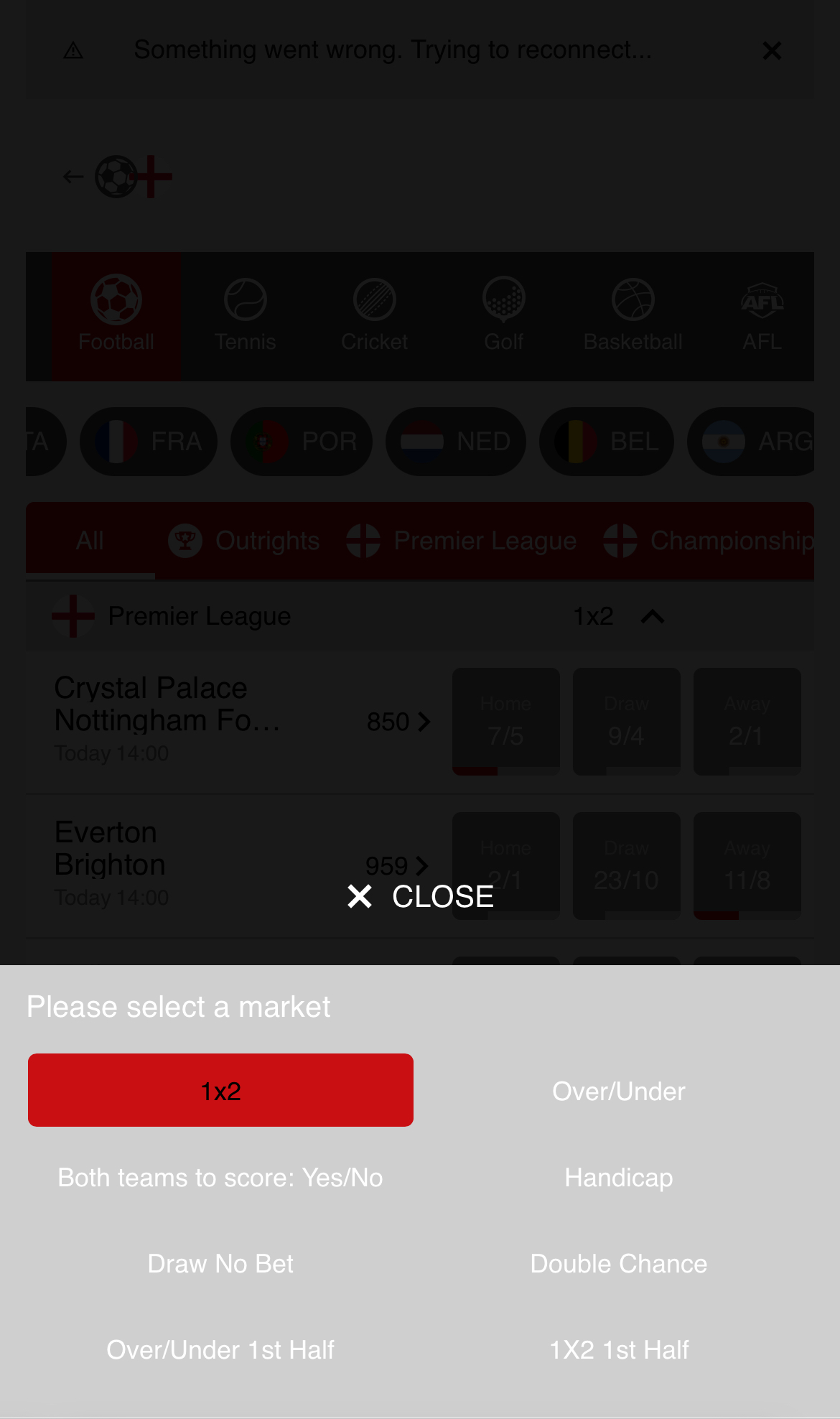
Task: Close the market selection sheet
Action: [421, 896]
